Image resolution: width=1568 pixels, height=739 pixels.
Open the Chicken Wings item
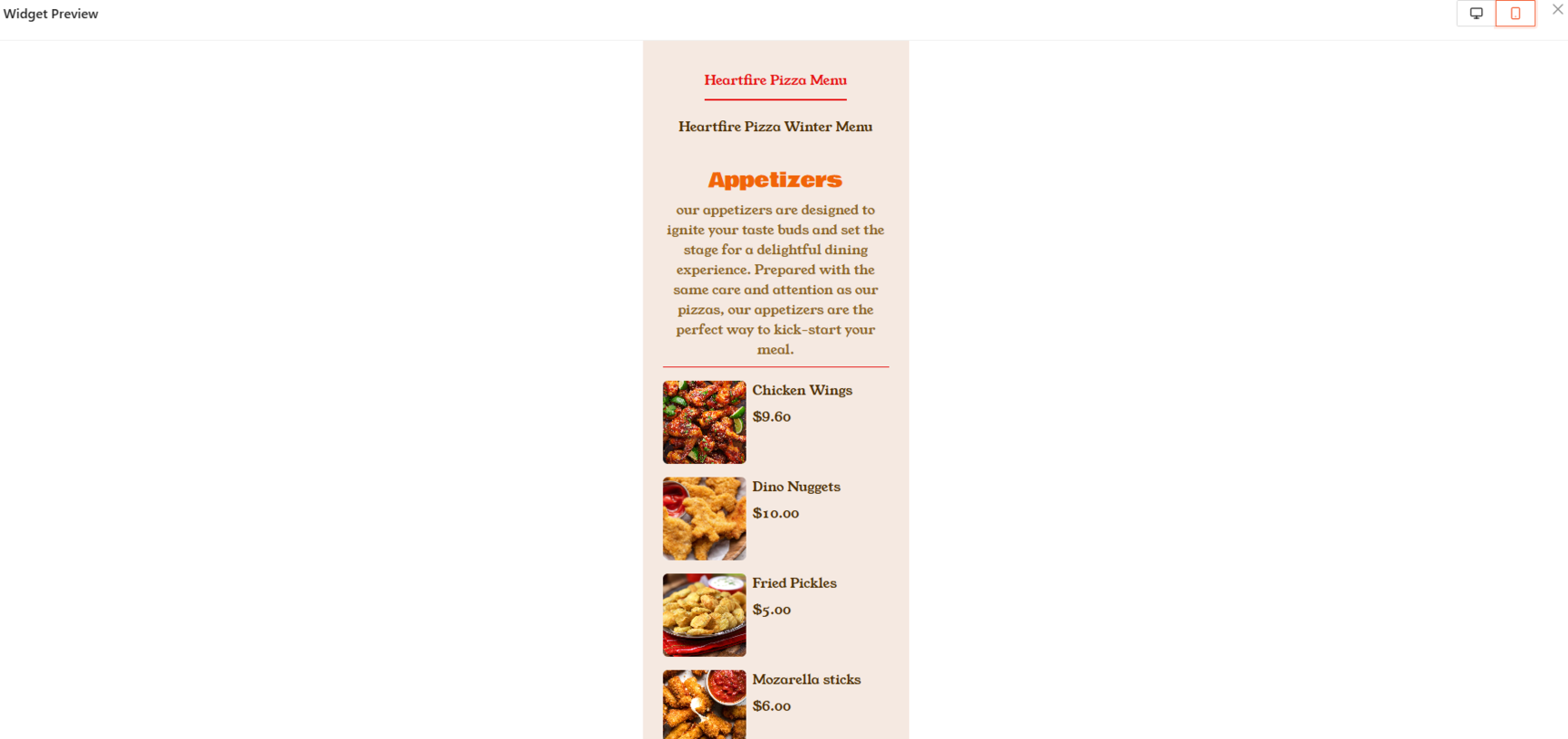(801, 390)
